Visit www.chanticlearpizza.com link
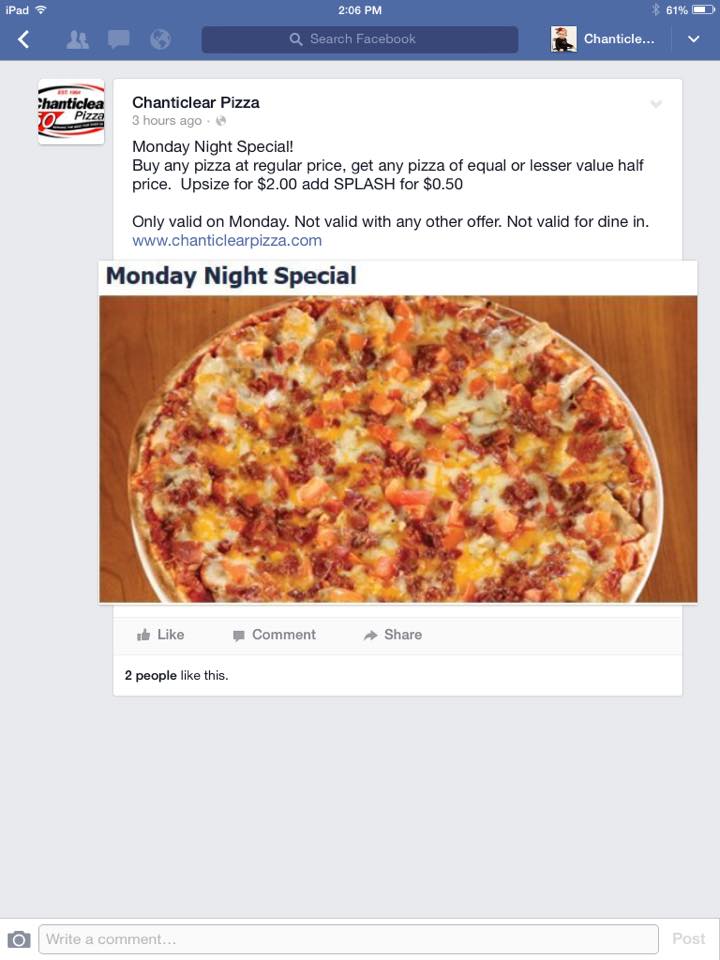Viewport: 720px width, 960px height. (x=227, y=240)
